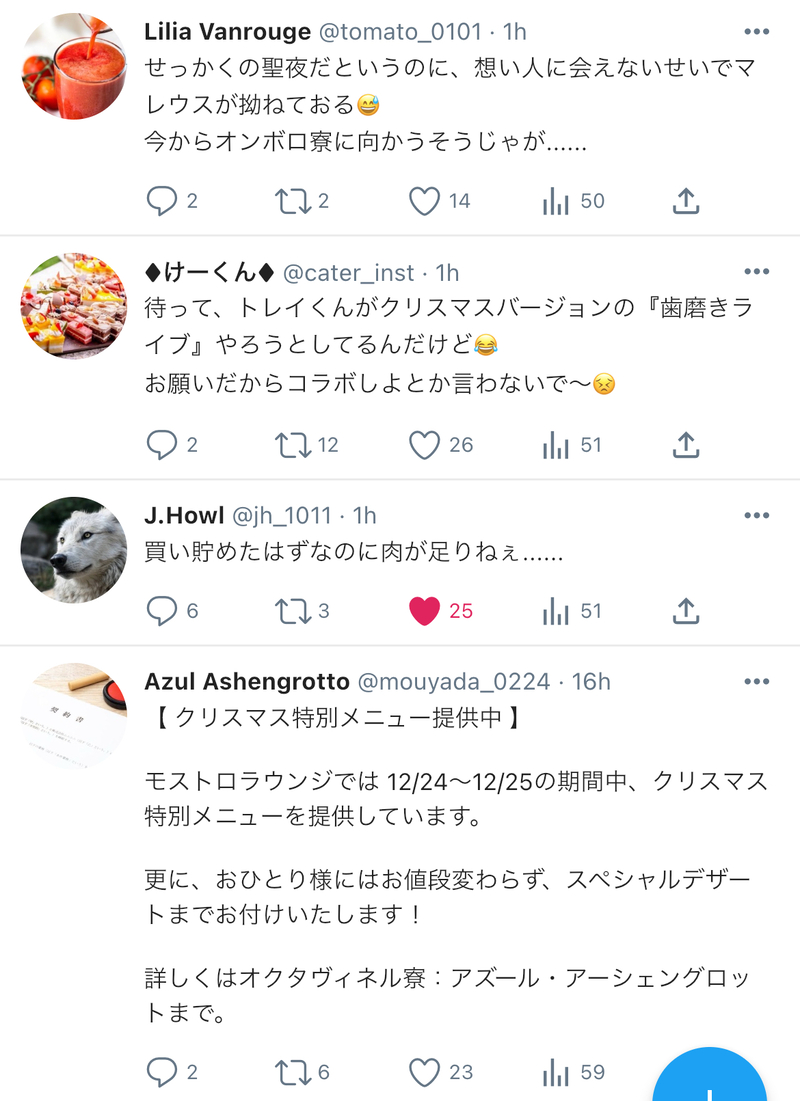View analytics on @cater_inst's tweet
The image size is (800, 1101).
(556, 445)
